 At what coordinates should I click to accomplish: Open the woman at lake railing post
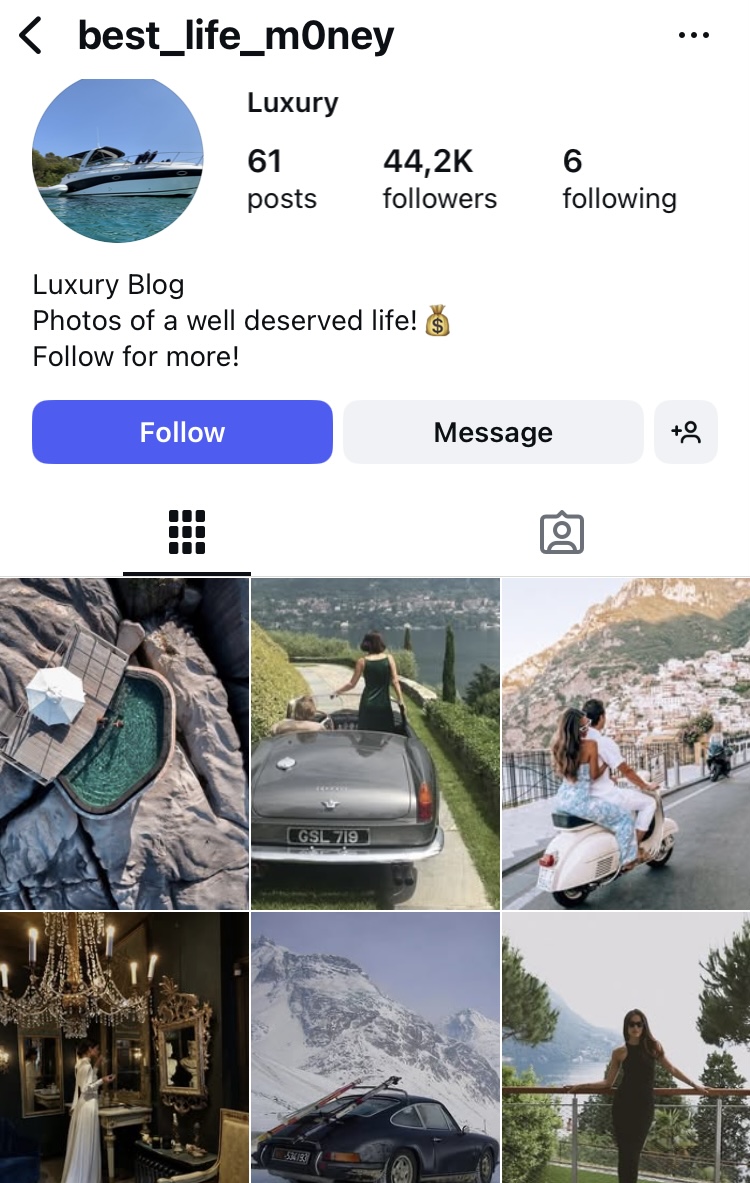coord(626,1047)
